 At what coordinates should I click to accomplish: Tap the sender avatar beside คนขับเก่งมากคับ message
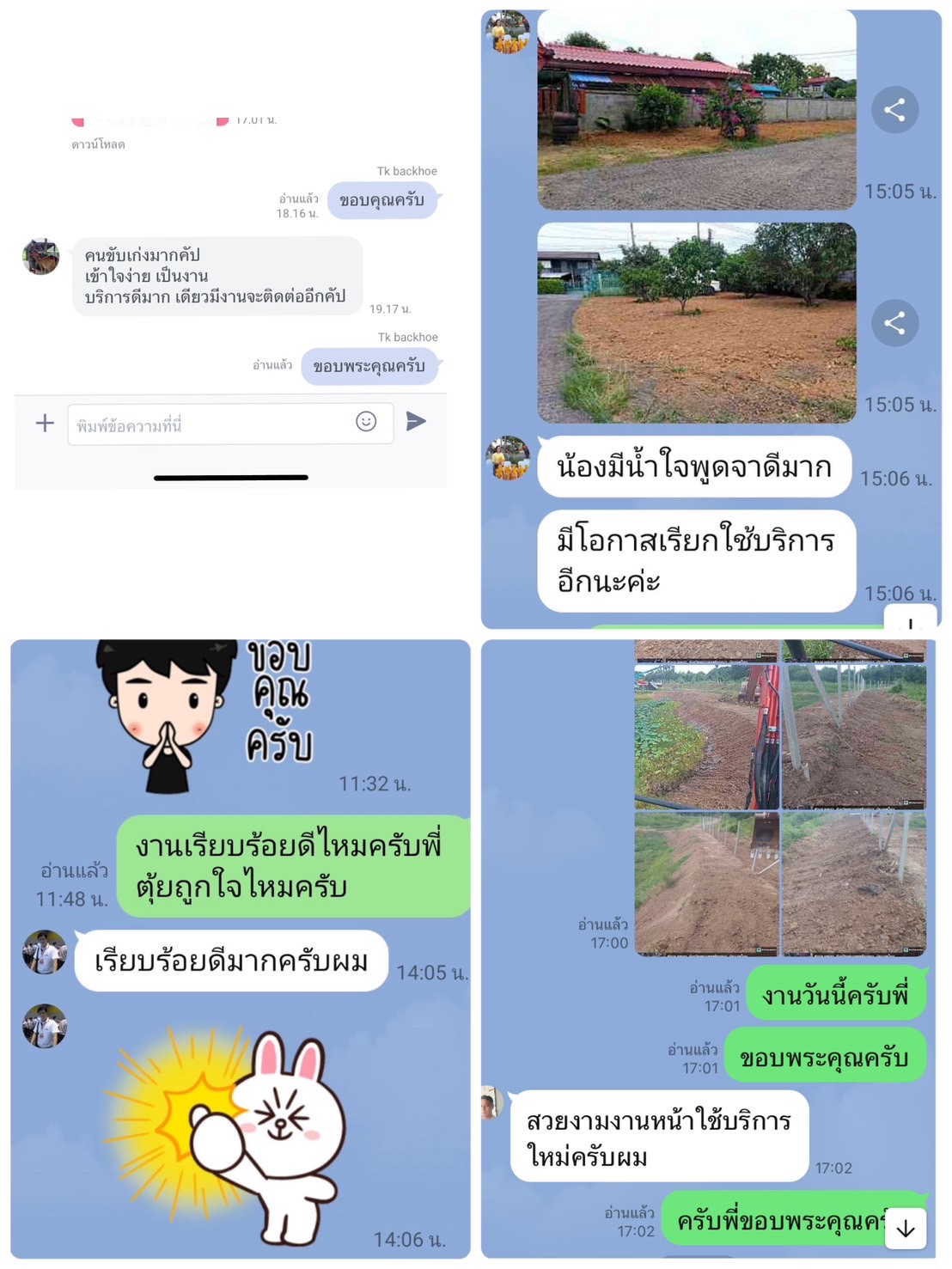coord(39,256)
